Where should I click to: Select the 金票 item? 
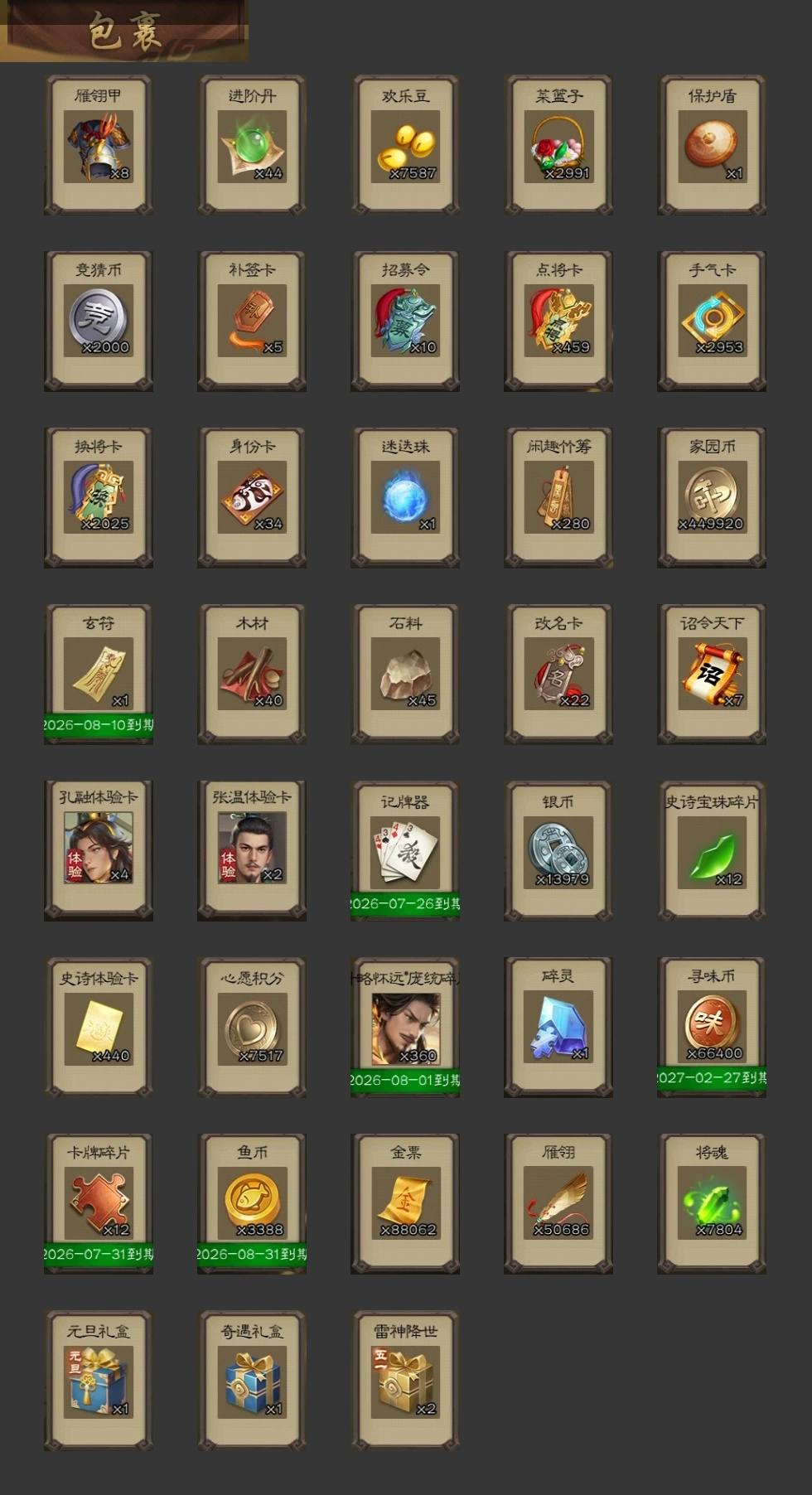405,1204
